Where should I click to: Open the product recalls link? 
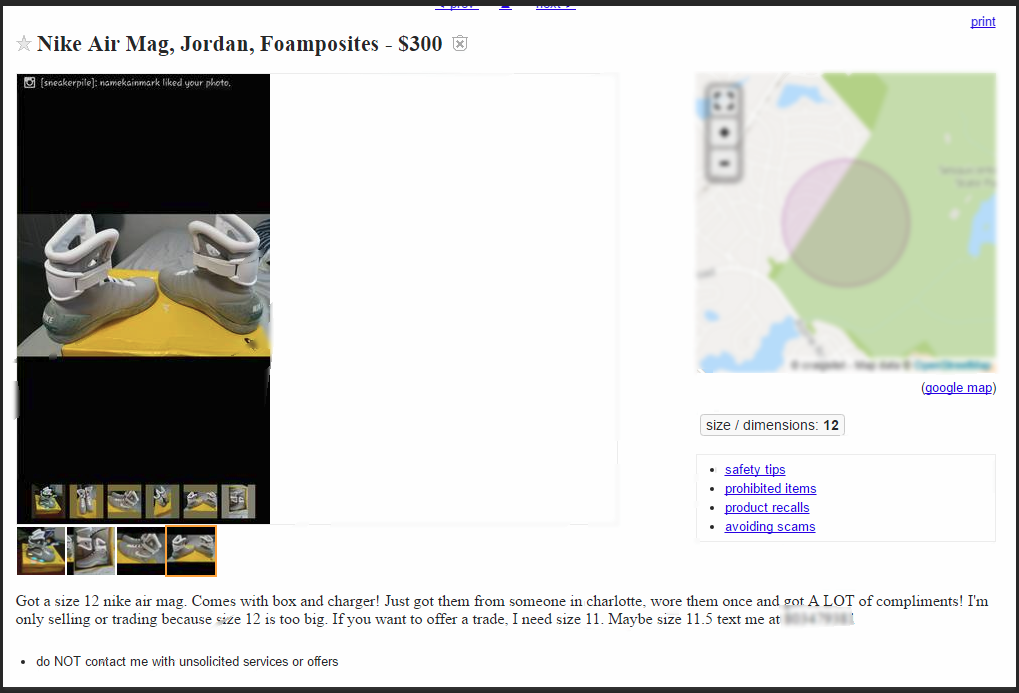767,507
